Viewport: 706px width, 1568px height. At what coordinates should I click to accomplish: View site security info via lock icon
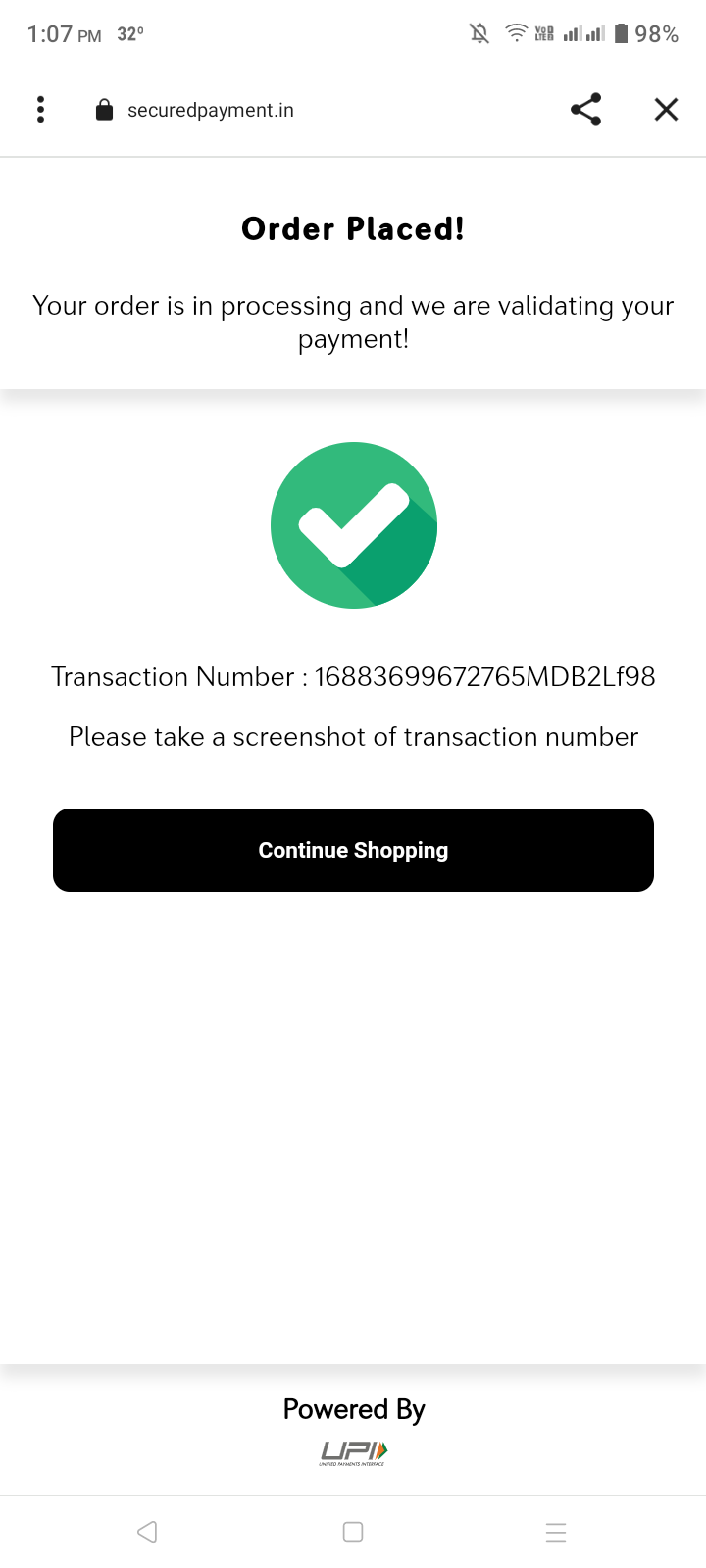point(104,110)
